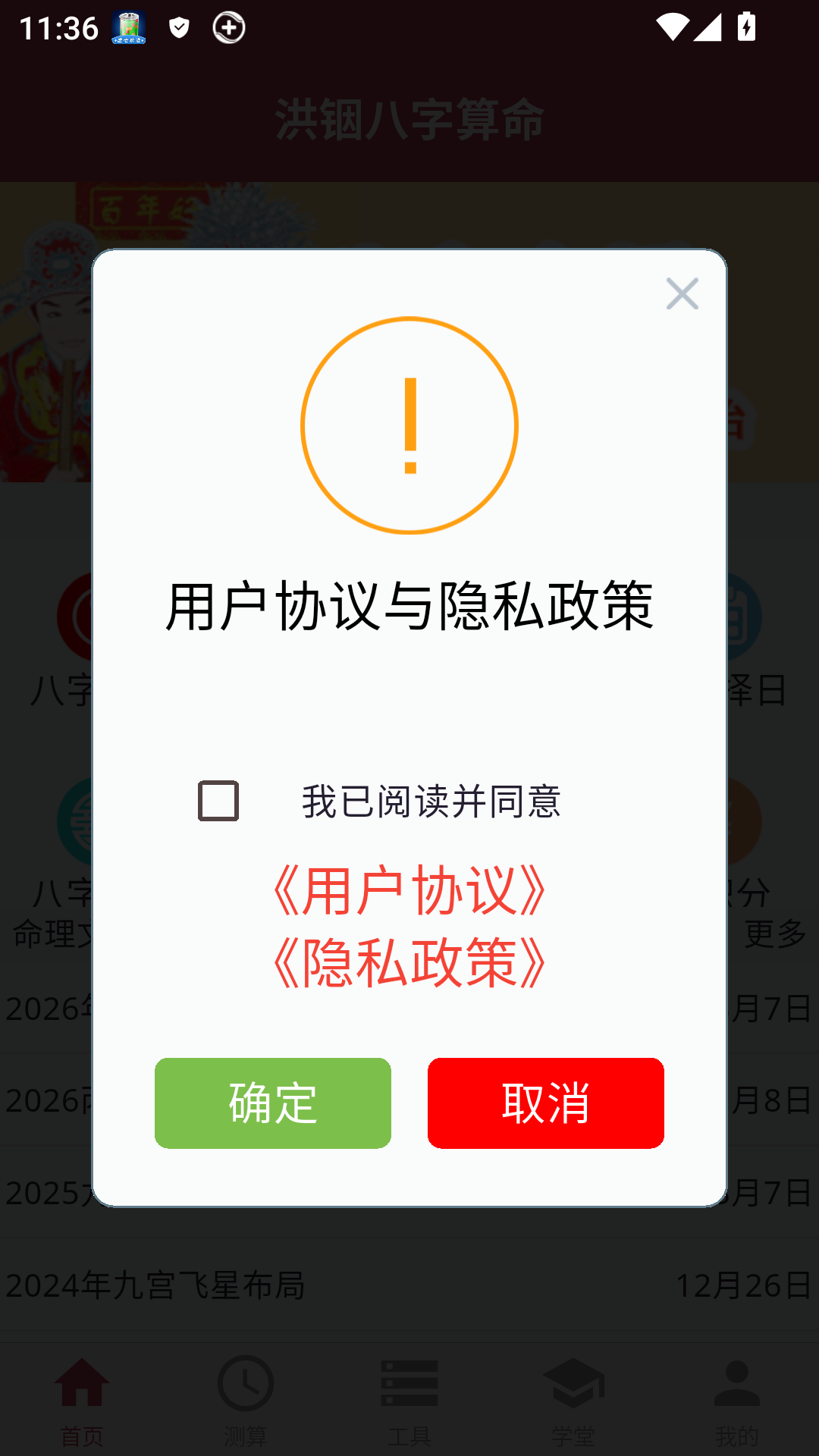Open the 学堂 graduation cap icon
The height and width of the screenshot is (1456, 819).
pos(573,1385)
